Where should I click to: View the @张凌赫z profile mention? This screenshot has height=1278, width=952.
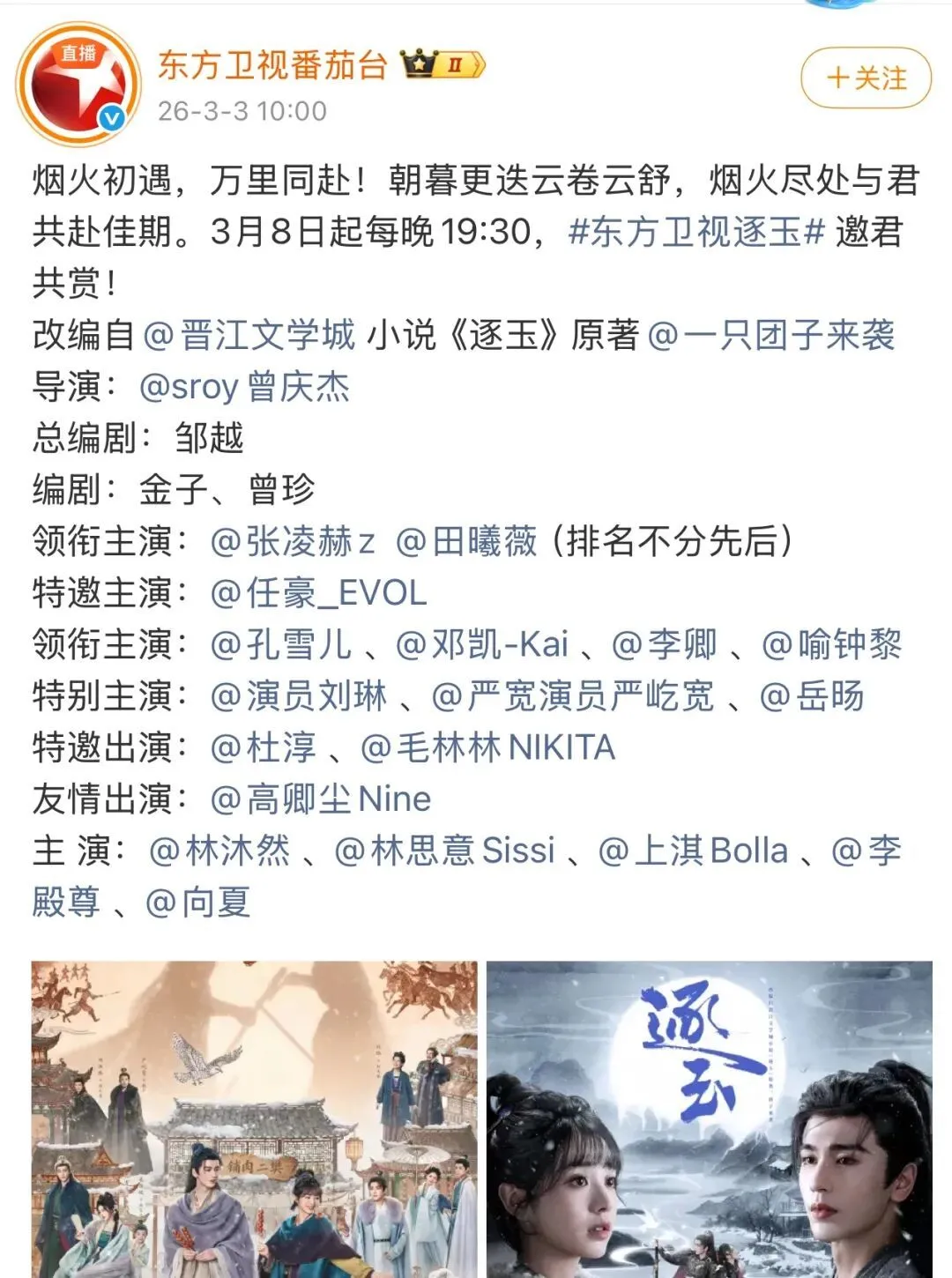coord(293,541)
